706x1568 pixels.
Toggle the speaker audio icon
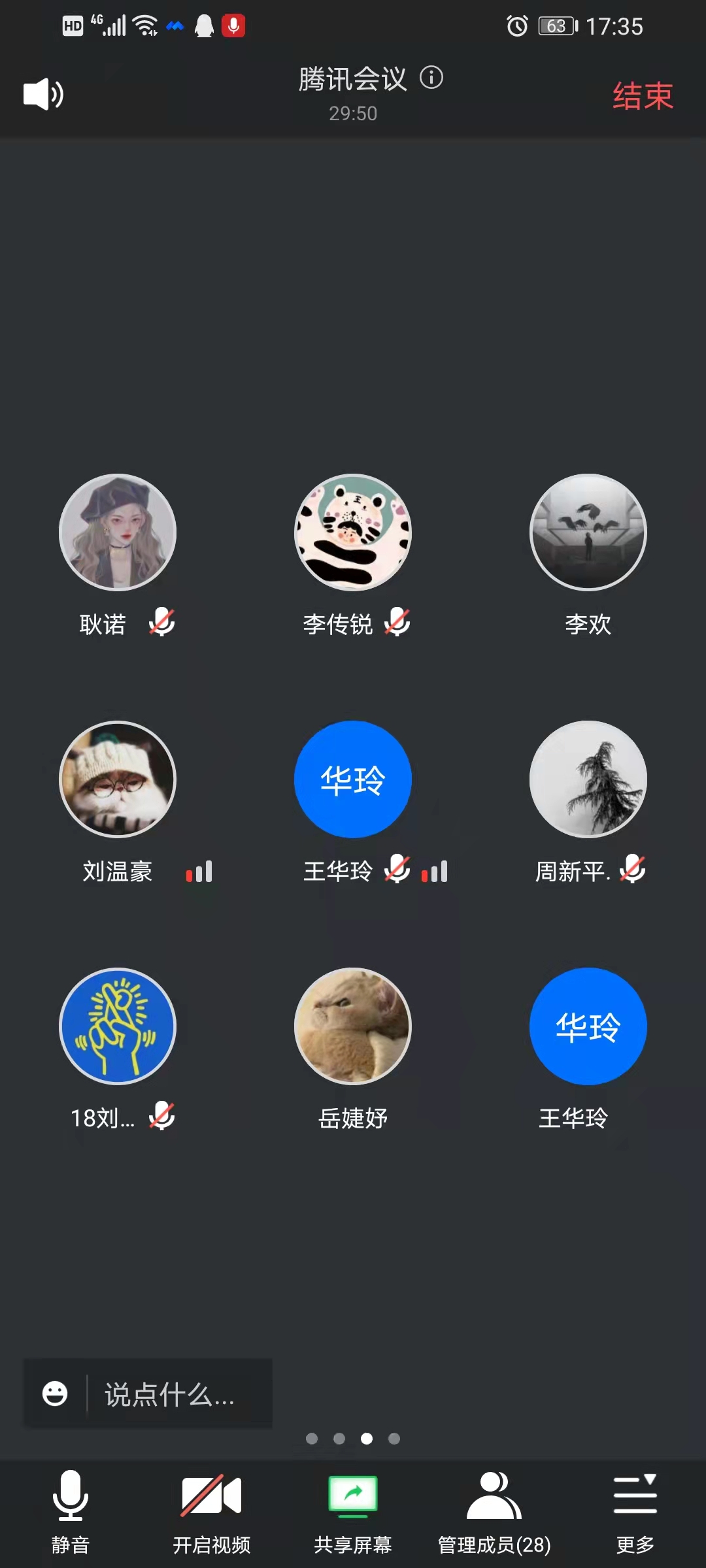[x=43, y=95]
